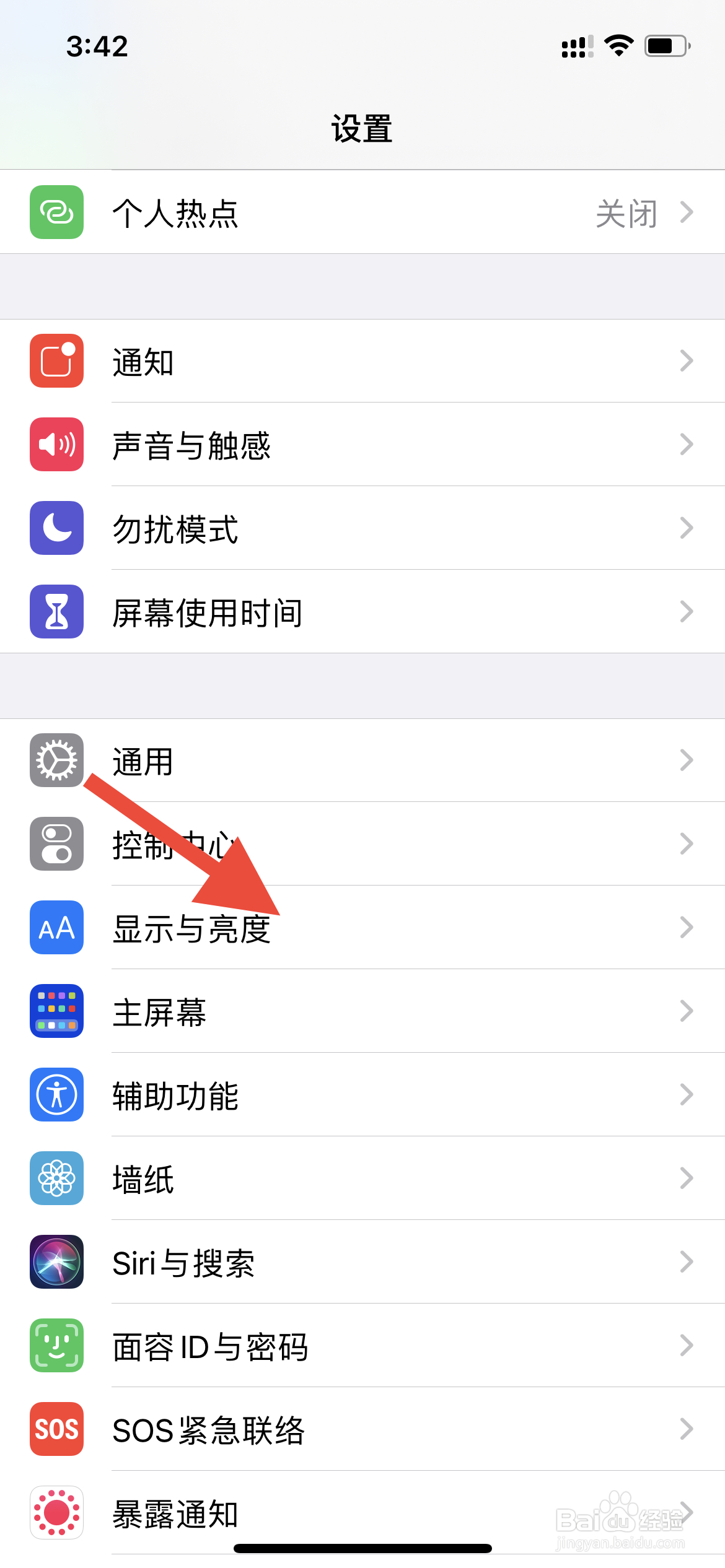Screen dimensions: 725x1568
Task: Tap the Sounds & Haptics speaker icon
Action: click(x=56, y=445)
